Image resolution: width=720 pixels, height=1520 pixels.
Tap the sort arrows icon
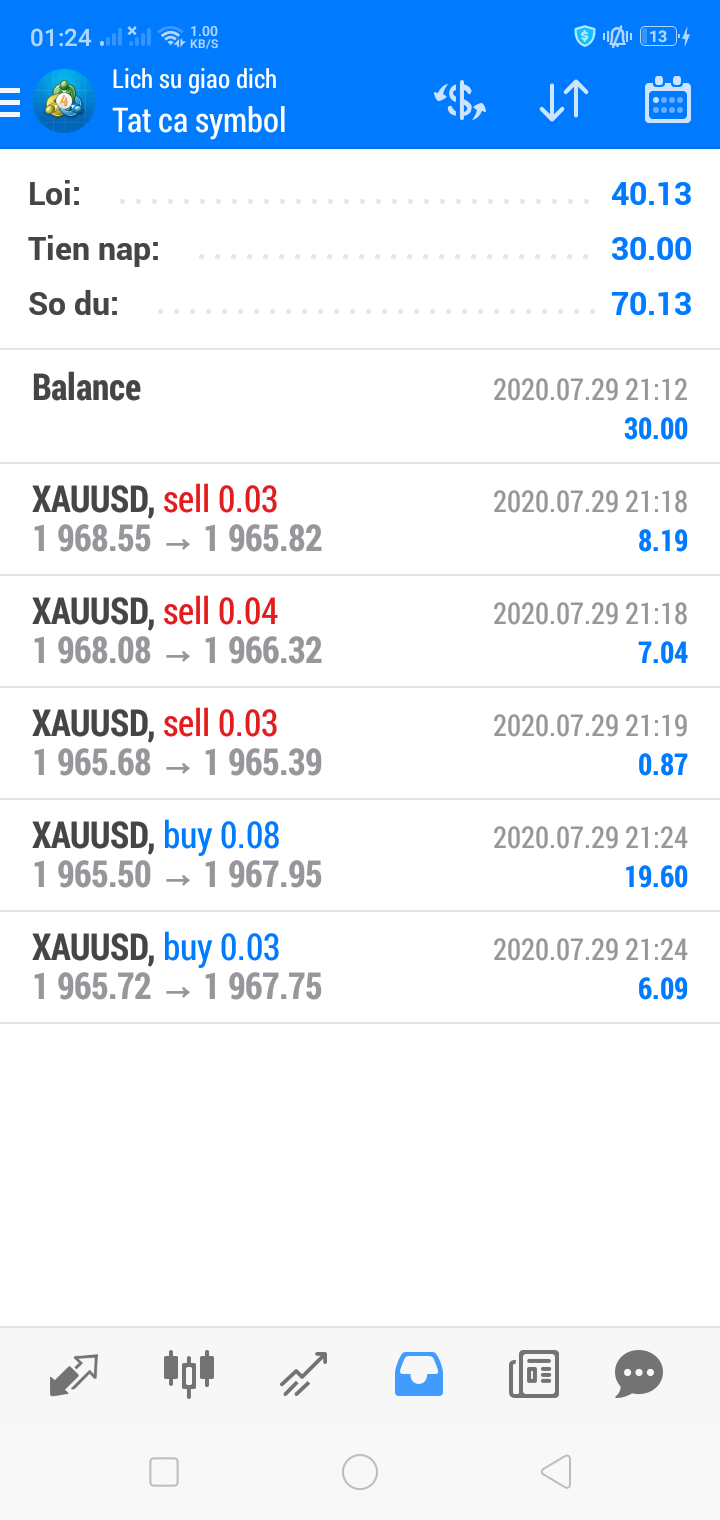(x=564, y=102)
